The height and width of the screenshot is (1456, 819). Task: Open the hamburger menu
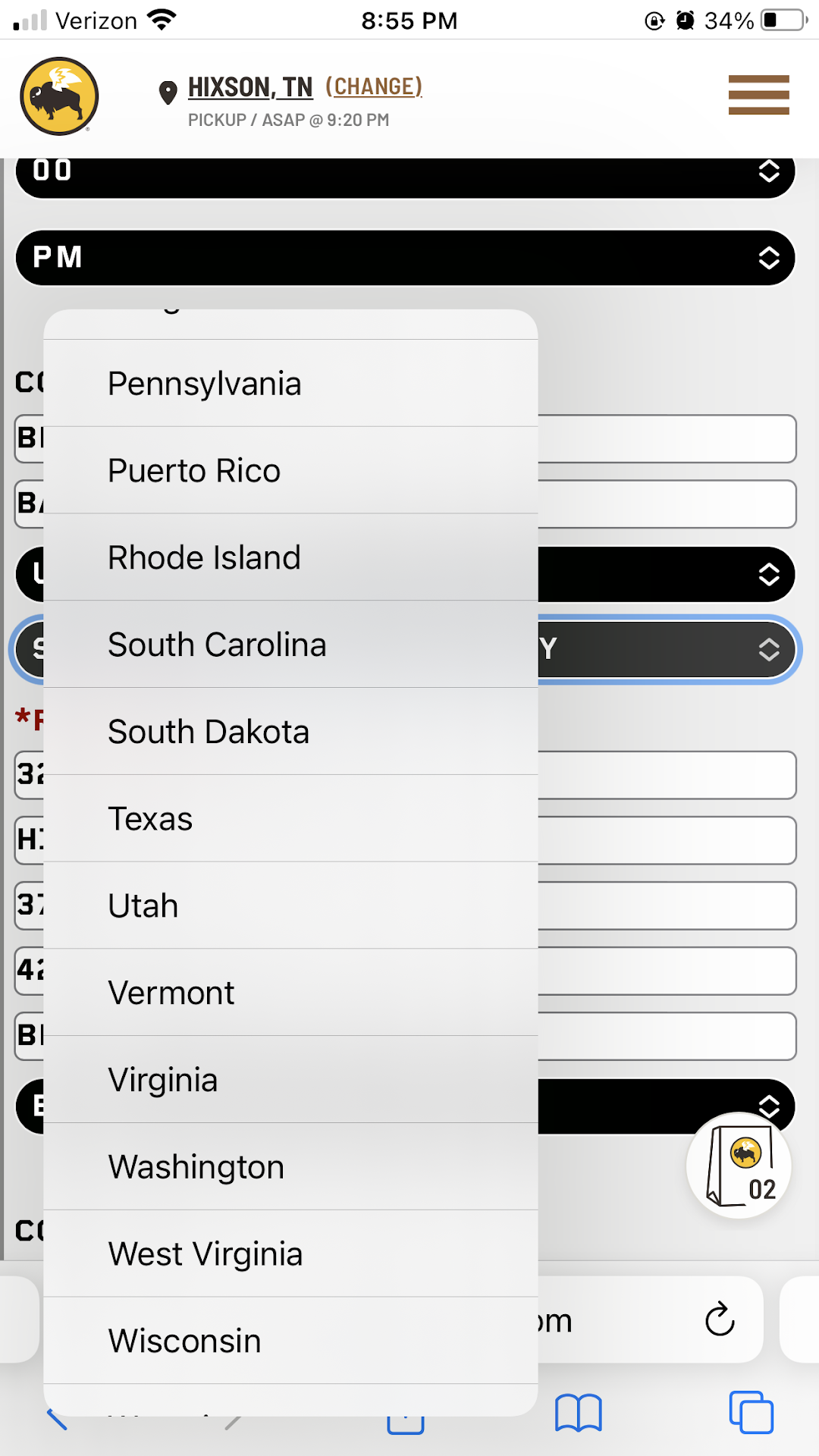[x=758, y=95]
